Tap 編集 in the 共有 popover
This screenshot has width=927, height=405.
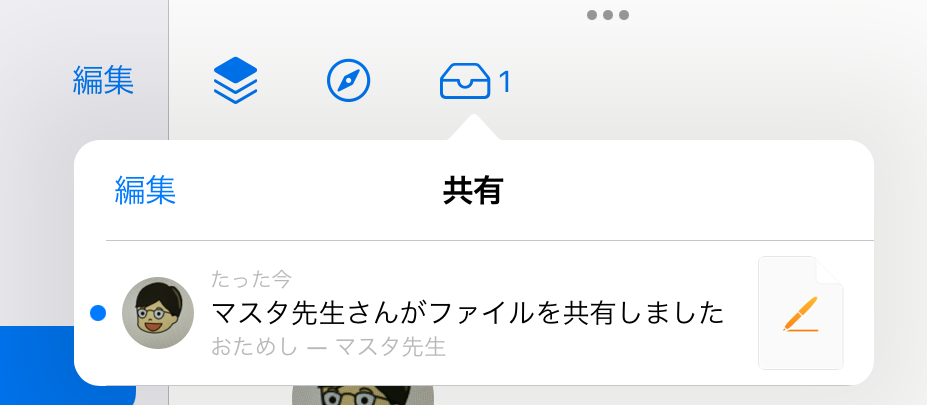[145, 190]
